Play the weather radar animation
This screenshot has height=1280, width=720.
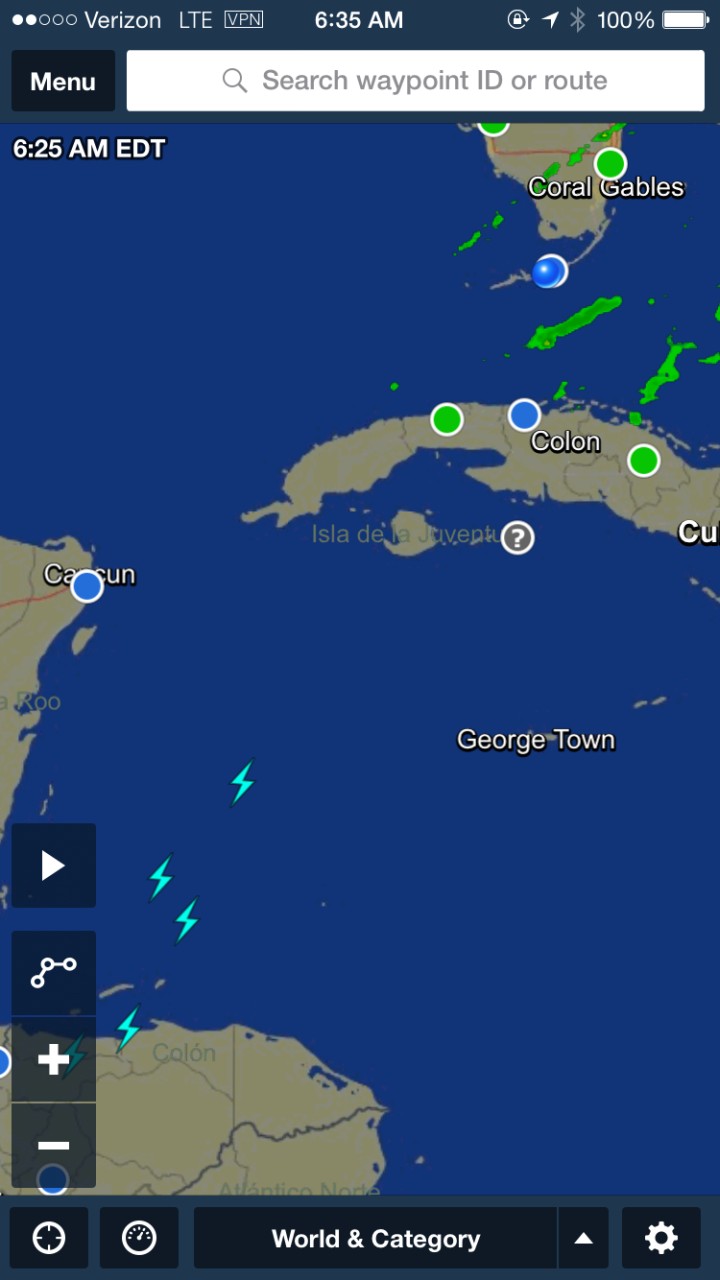tap(54, 866)
